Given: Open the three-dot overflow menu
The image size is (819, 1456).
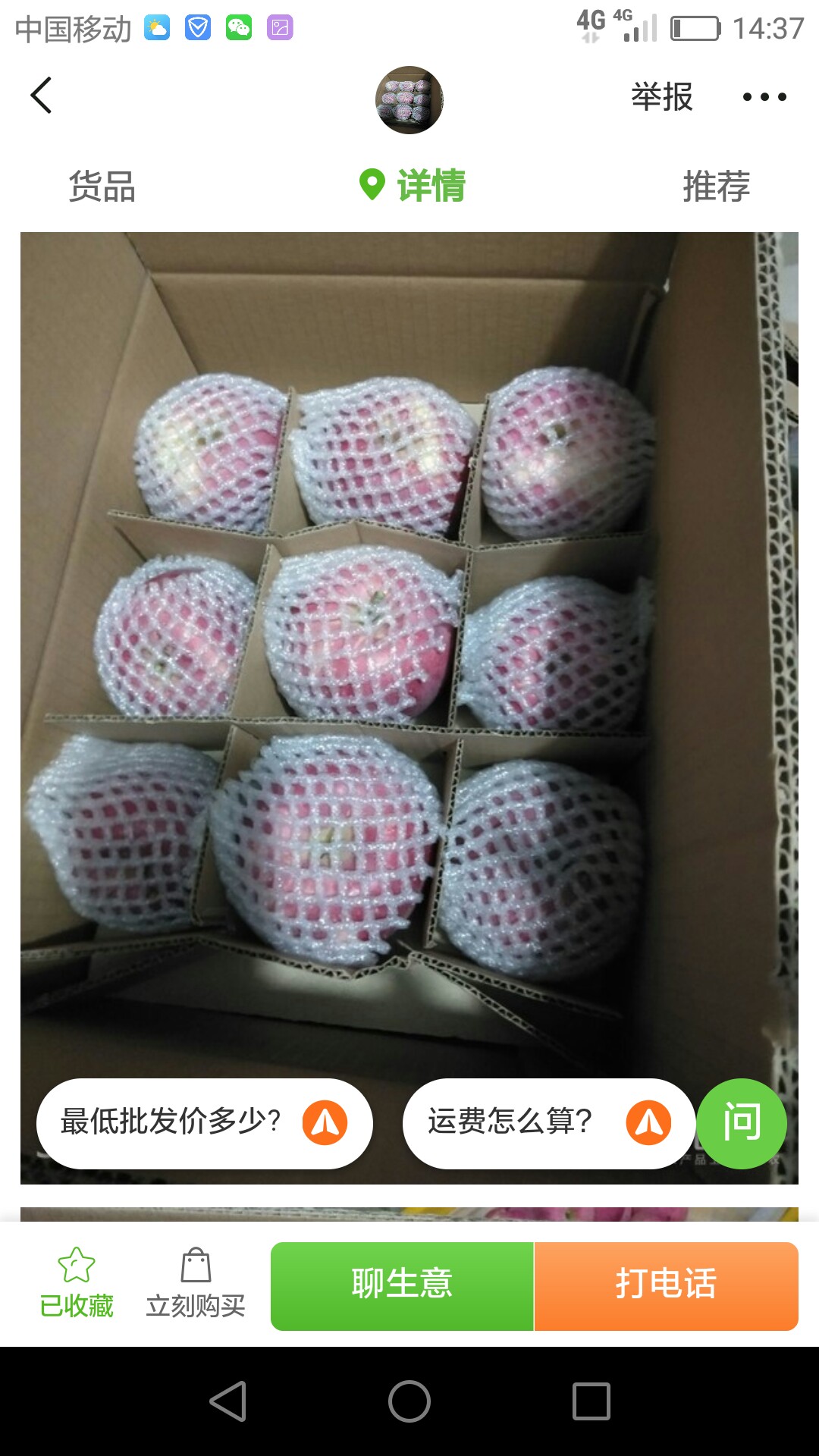Looking at the screenshot, I should pyautogui.click(x=764, y=97).
